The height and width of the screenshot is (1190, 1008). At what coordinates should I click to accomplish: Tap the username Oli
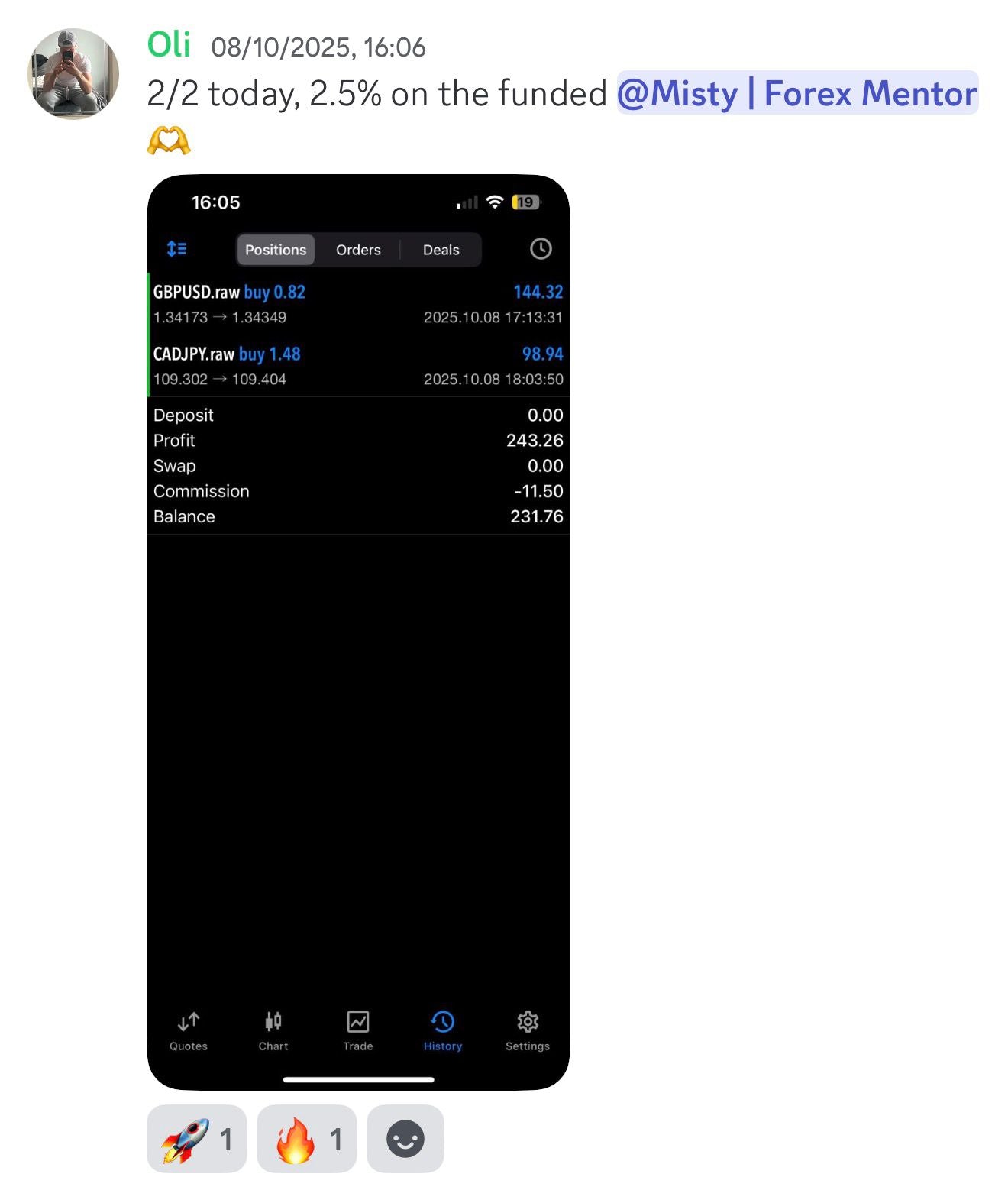(169, 45)
